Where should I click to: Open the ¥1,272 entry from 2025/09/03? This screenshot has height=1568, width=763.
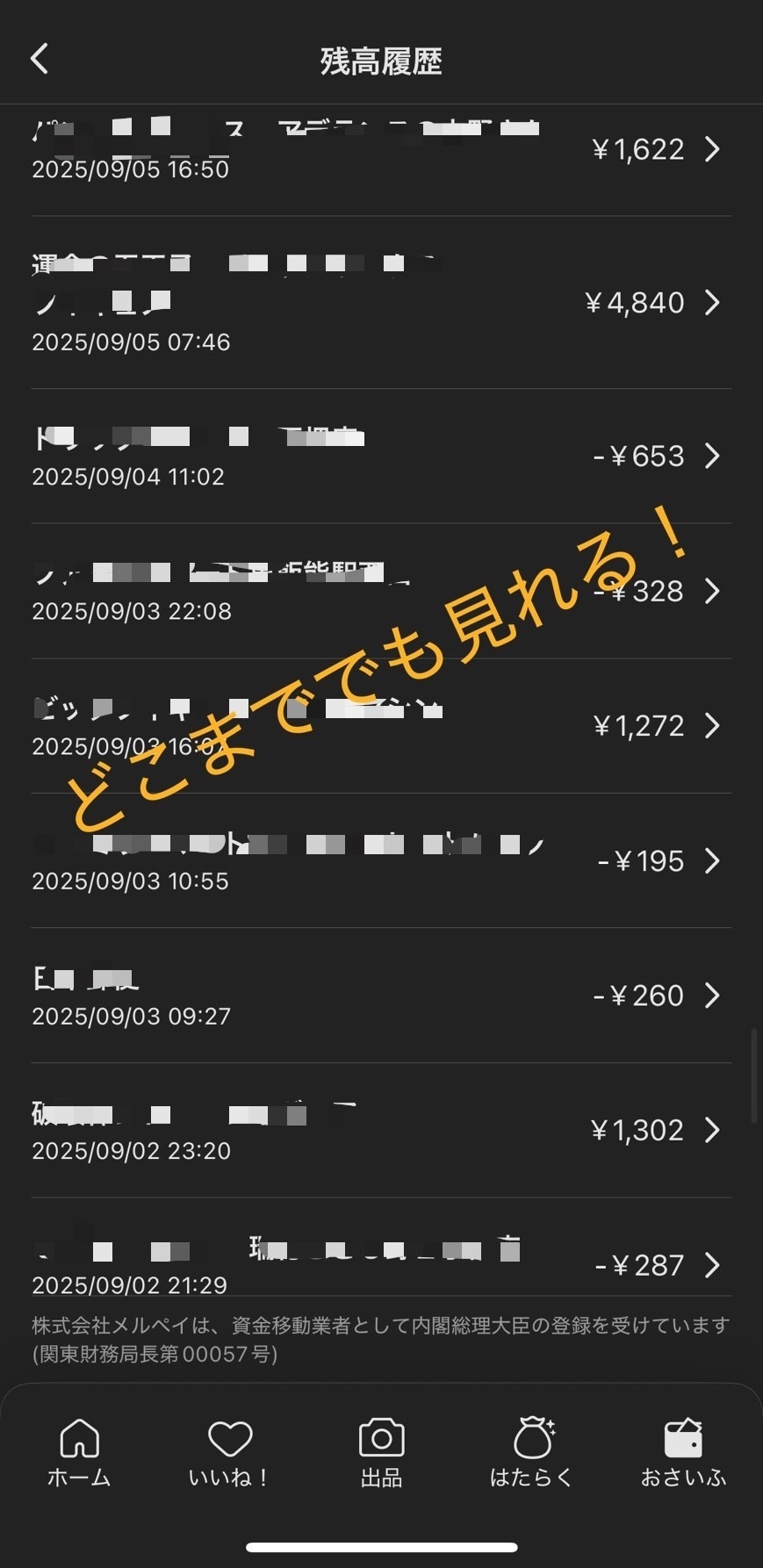[381, 726]
